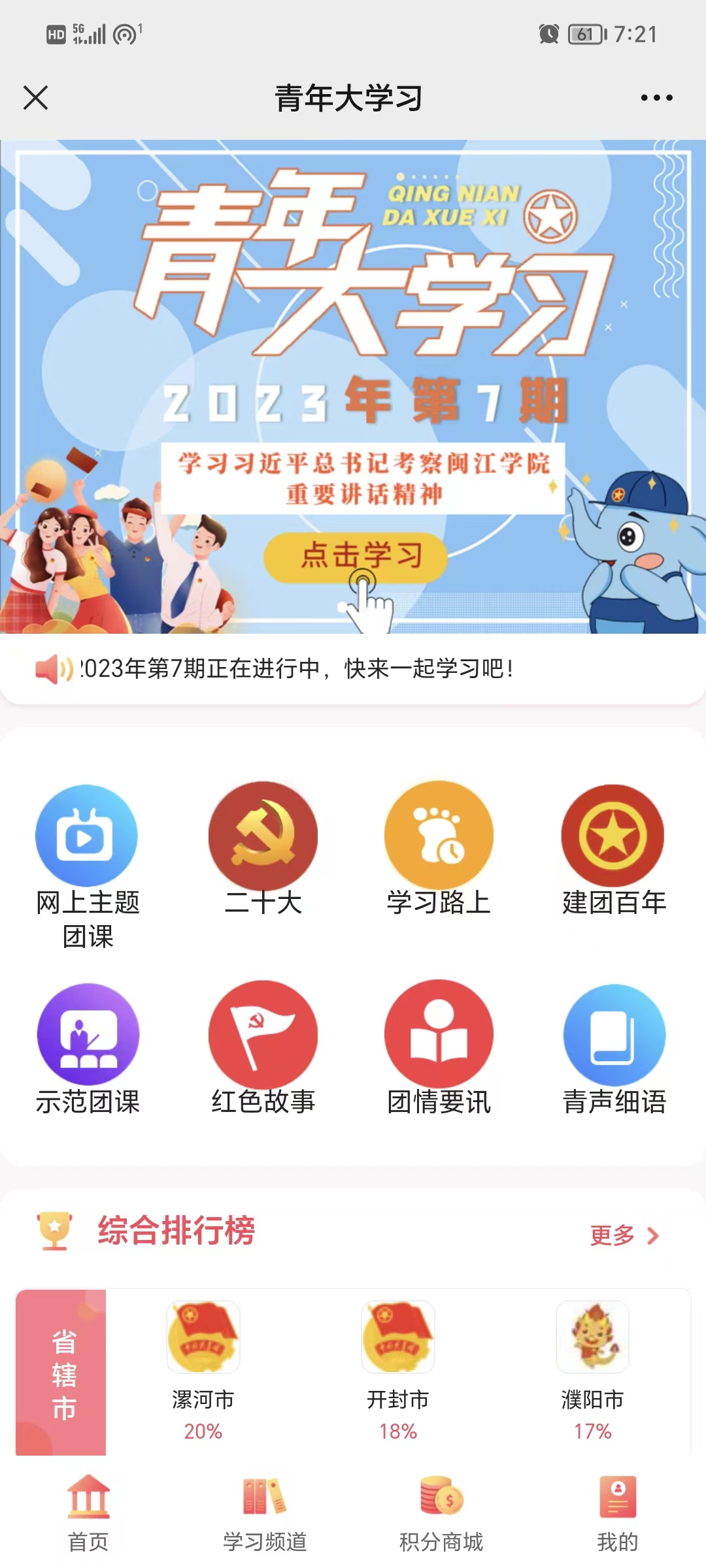Open the three-dot overflow menu
This screenshot has height=1568, width=706.
[656, 98]
